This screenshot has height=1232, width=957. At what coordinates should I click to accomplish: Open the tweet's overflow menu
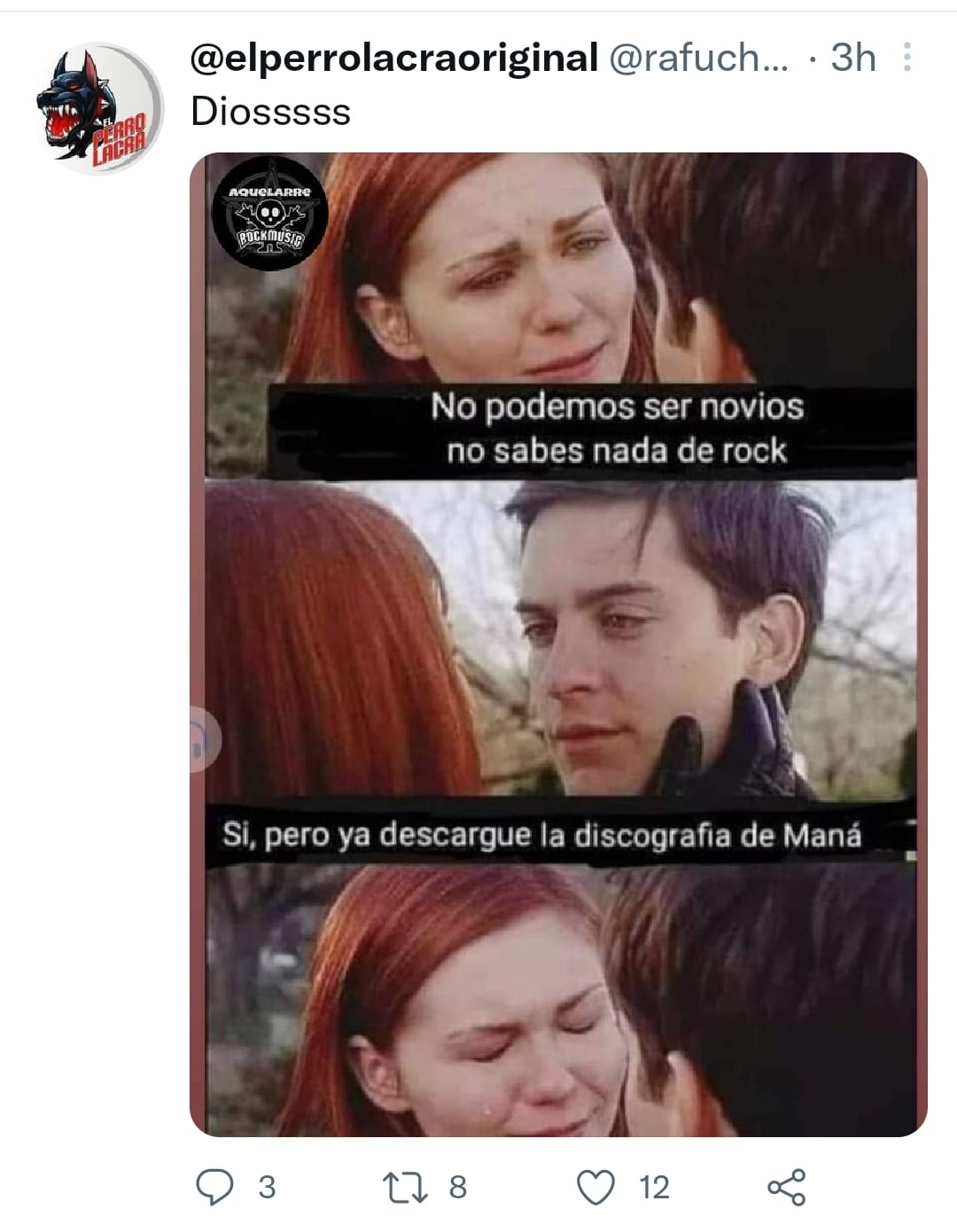tap(906, 58)
